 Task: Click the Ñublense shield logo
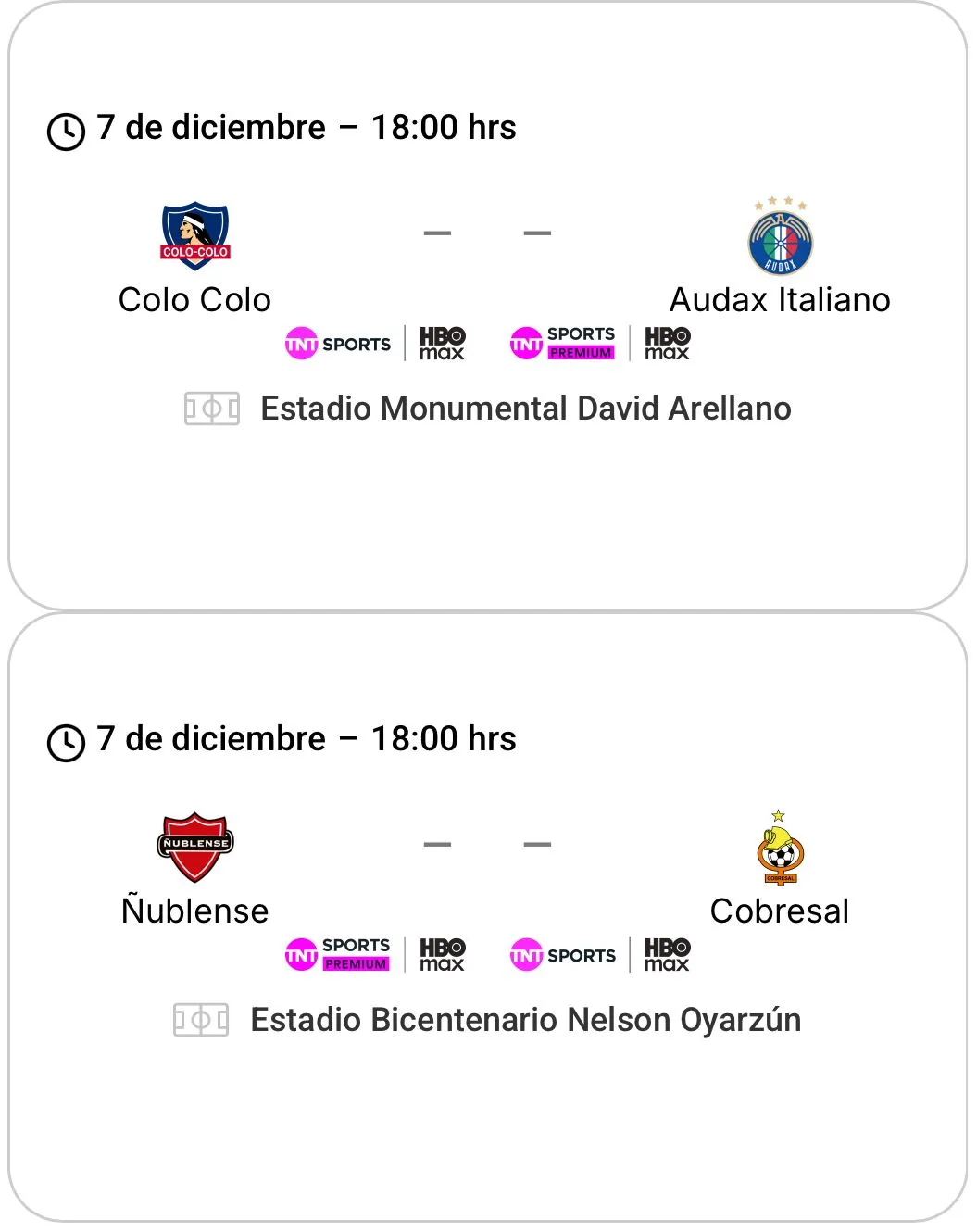(194, 845)
